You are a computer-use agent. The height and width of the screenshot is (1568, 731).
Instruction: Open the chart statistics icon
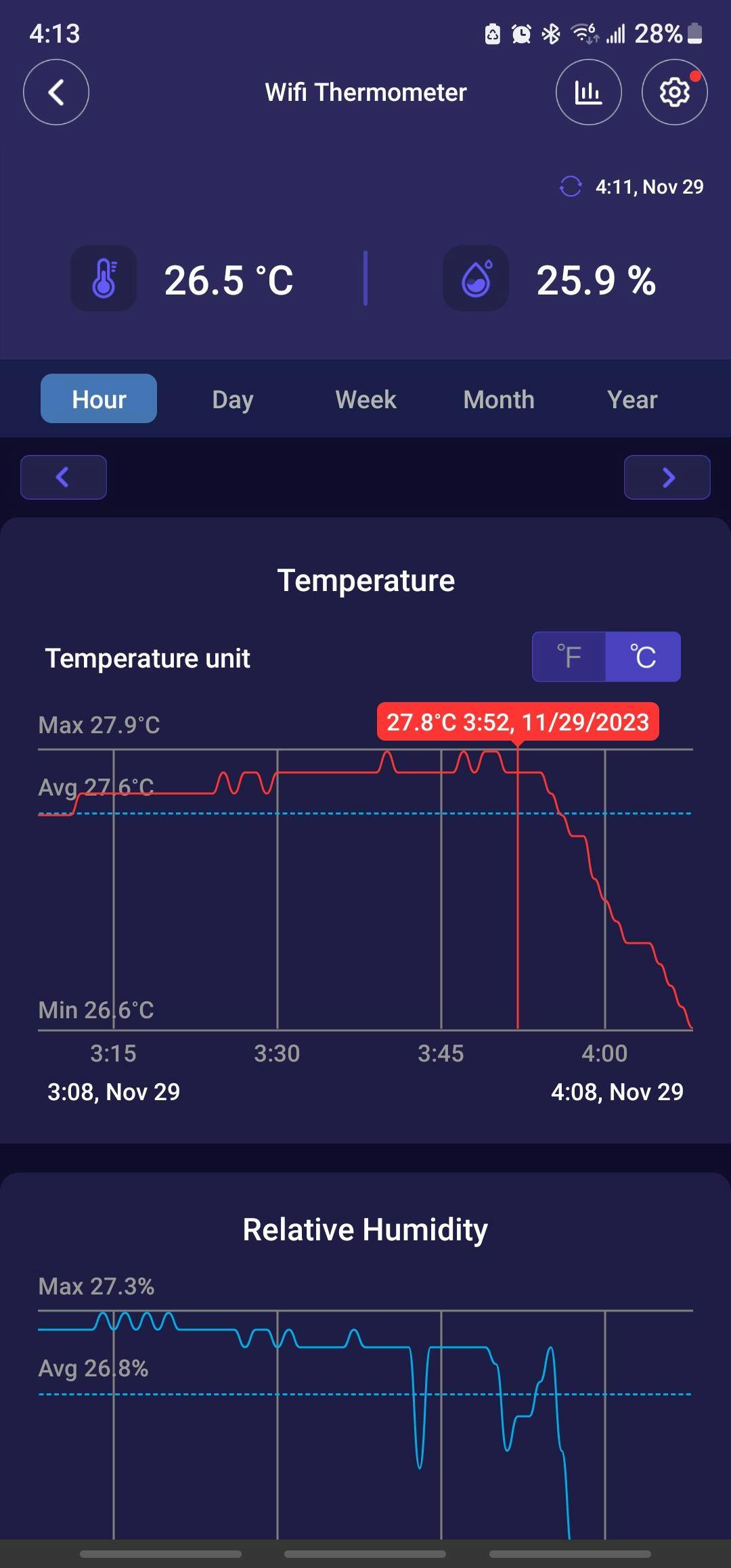588,92
